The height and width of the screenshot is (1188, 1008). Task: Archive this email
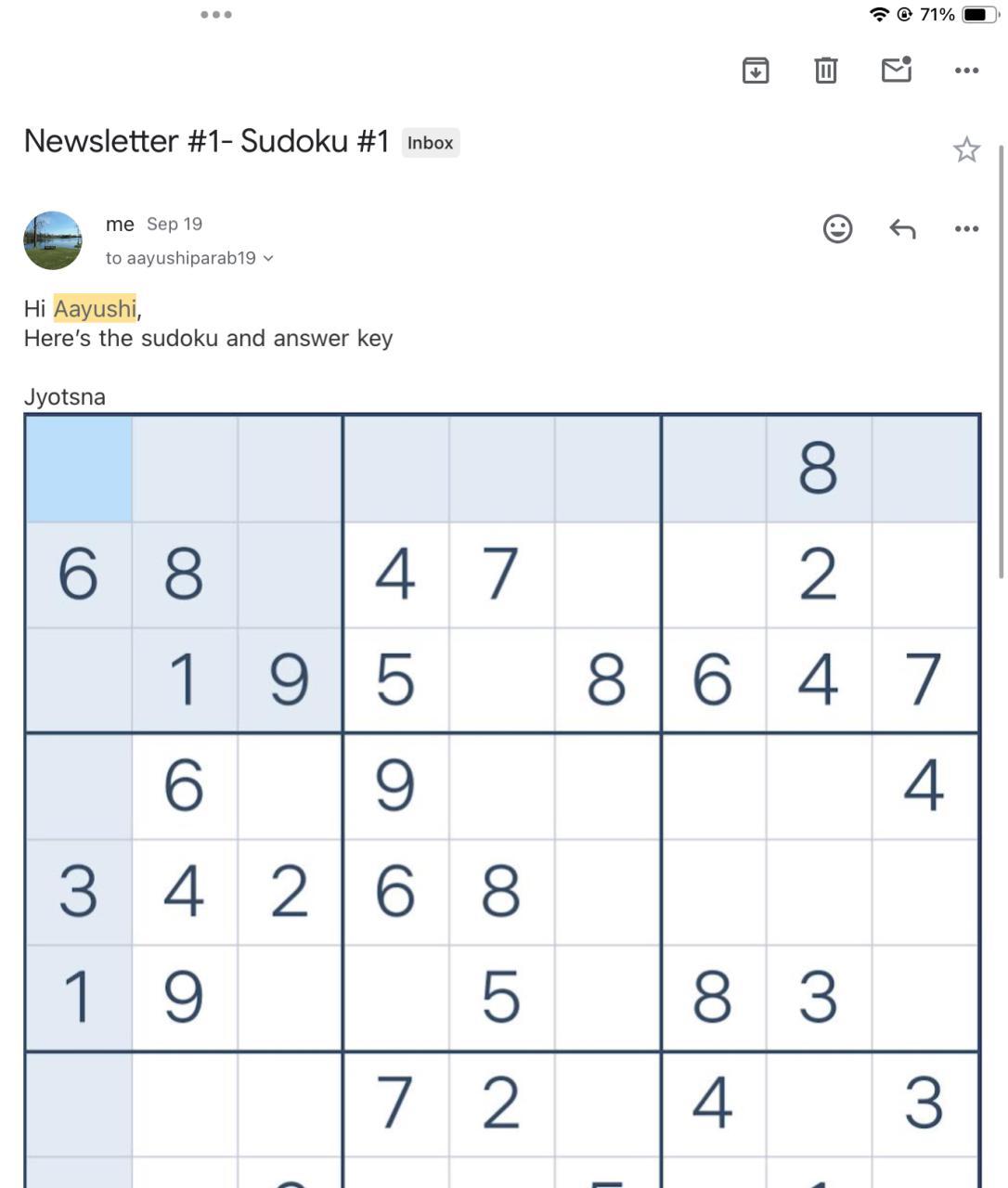[x=756, y=71]
